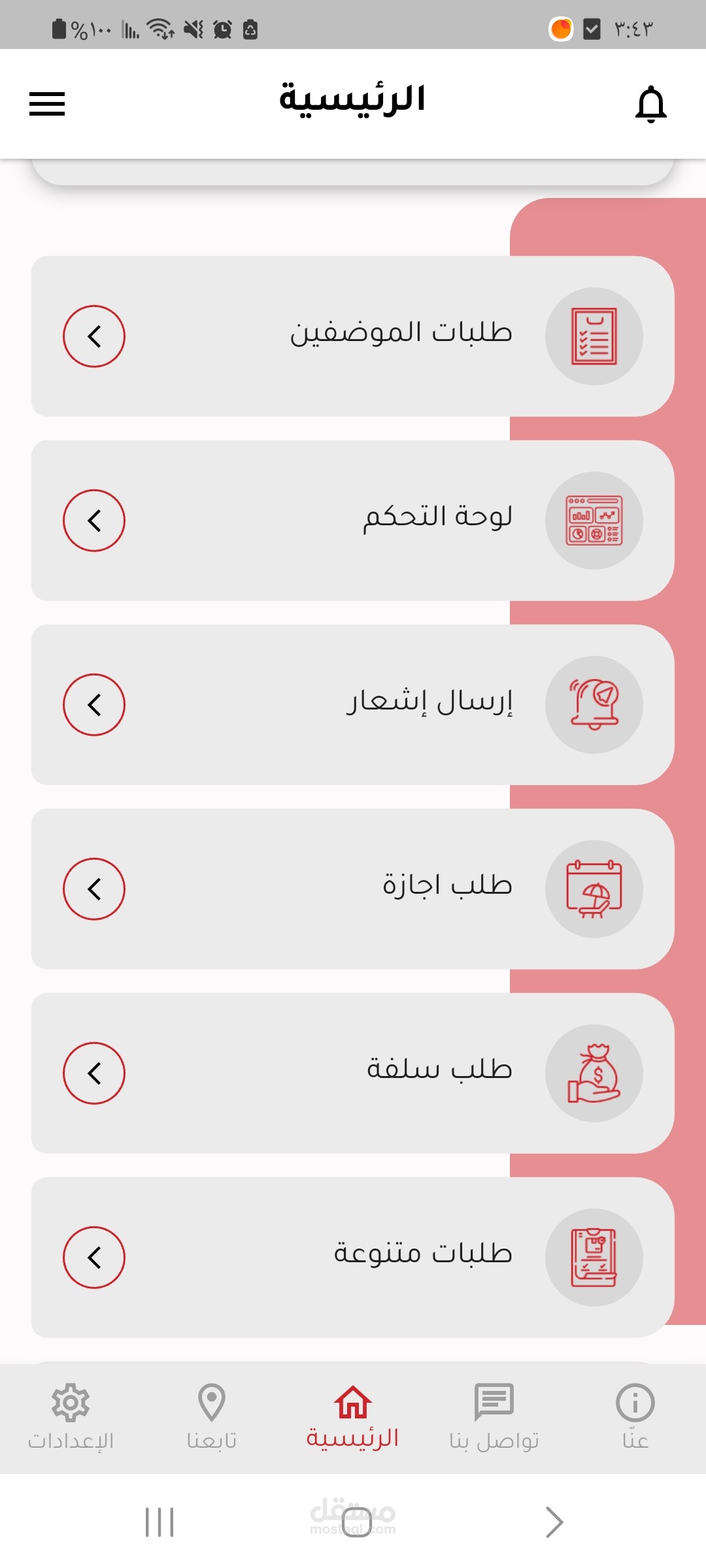This screenshot has height=1568, width=706.
Task: Open طلبات الموضفين card
Action: [353, 336]
